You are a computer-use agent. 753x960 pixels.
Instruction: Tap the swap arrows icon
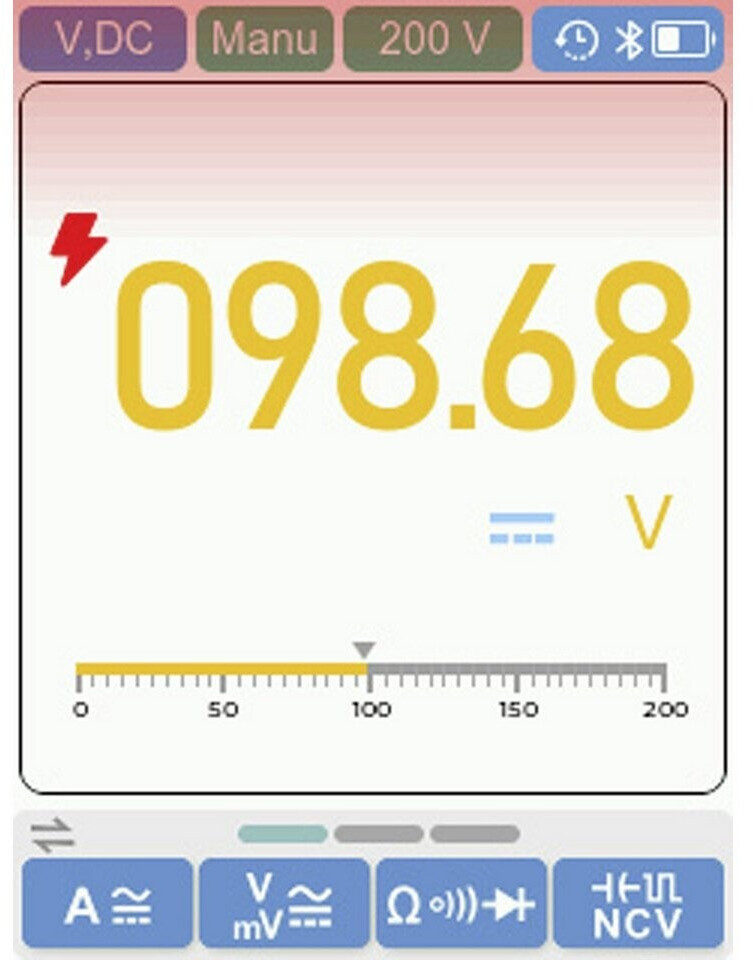[53, 834]
